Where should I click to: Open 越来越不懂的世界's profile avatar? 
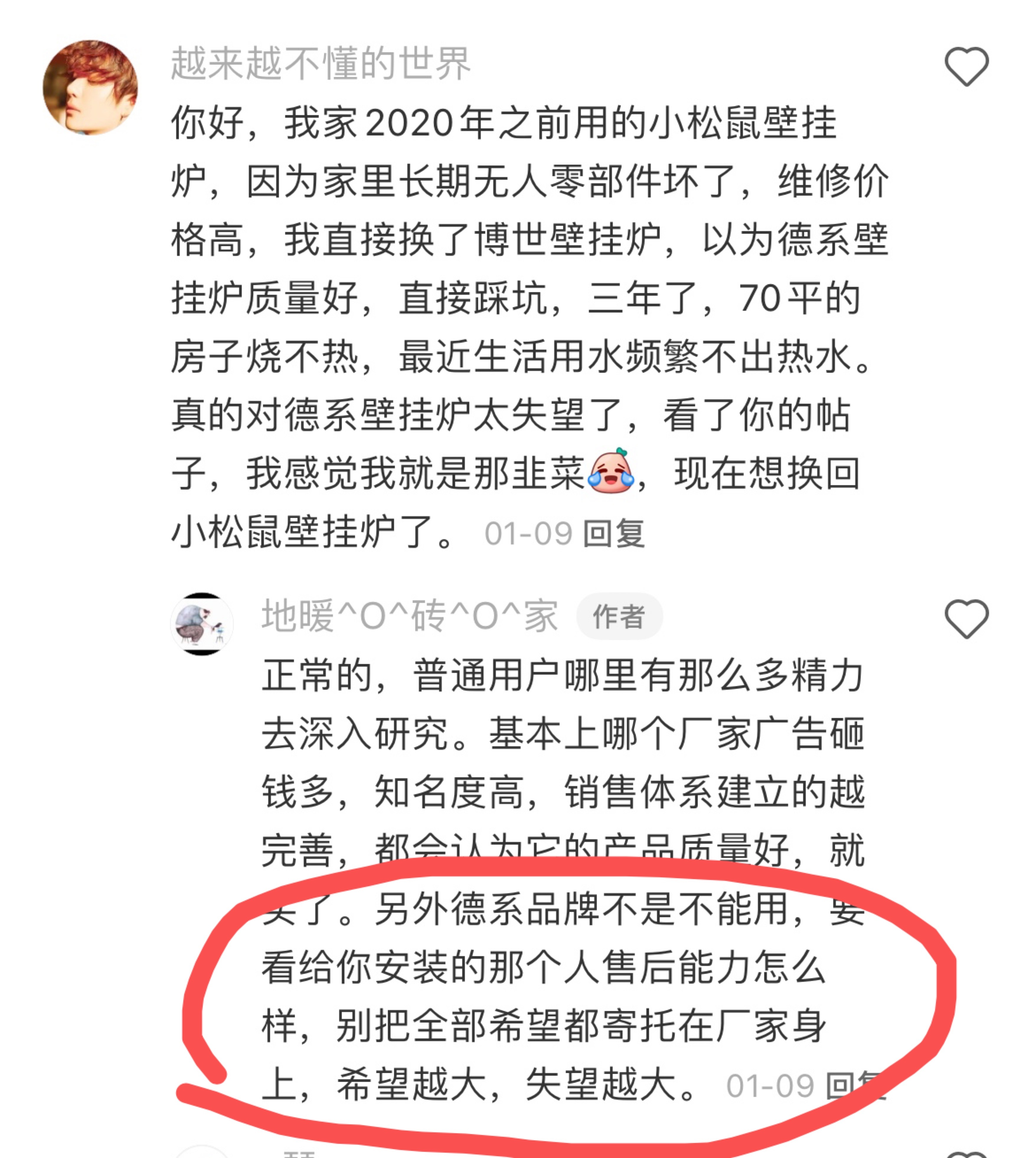coord(91,87)
